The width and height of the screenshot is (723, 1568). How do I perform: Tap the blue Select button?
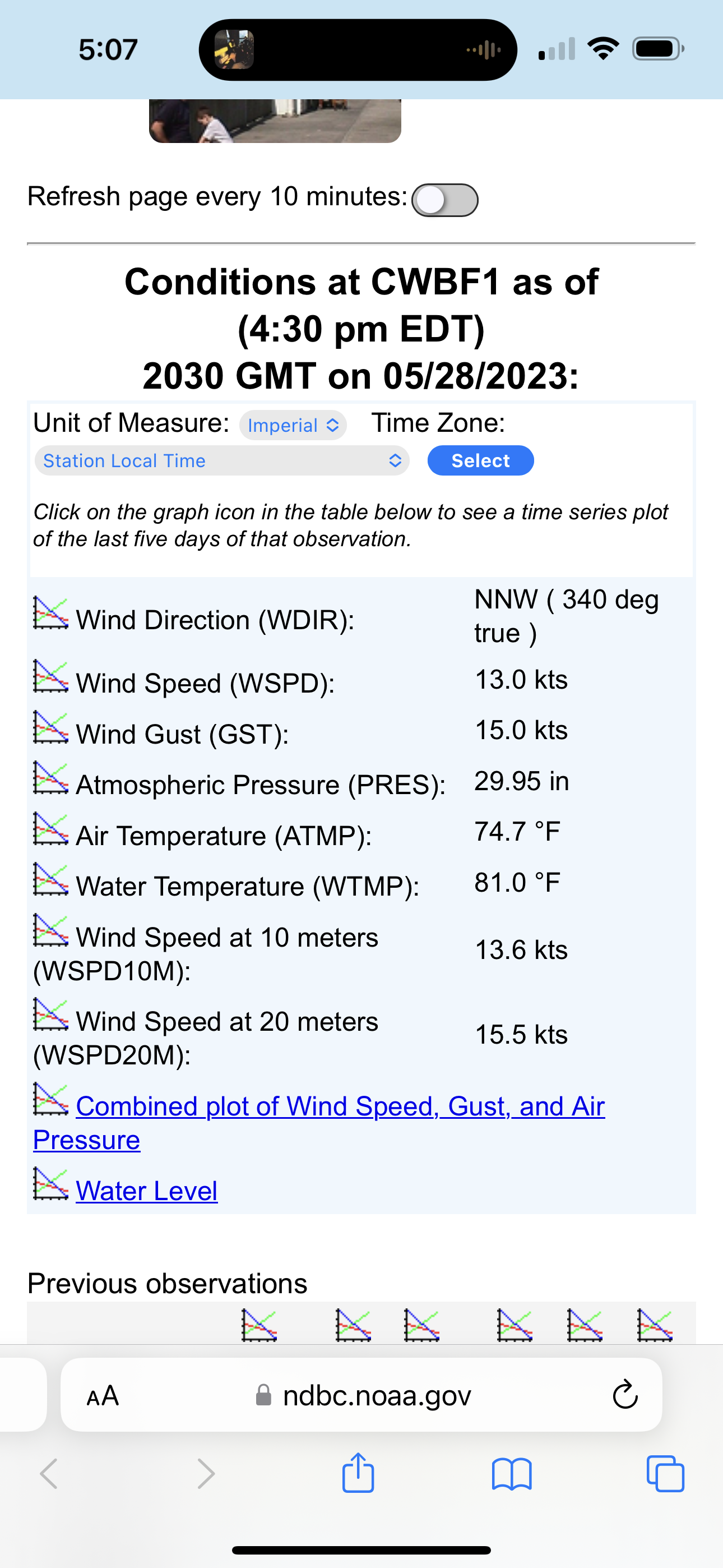pyautogui.click(x=481, y=461)
